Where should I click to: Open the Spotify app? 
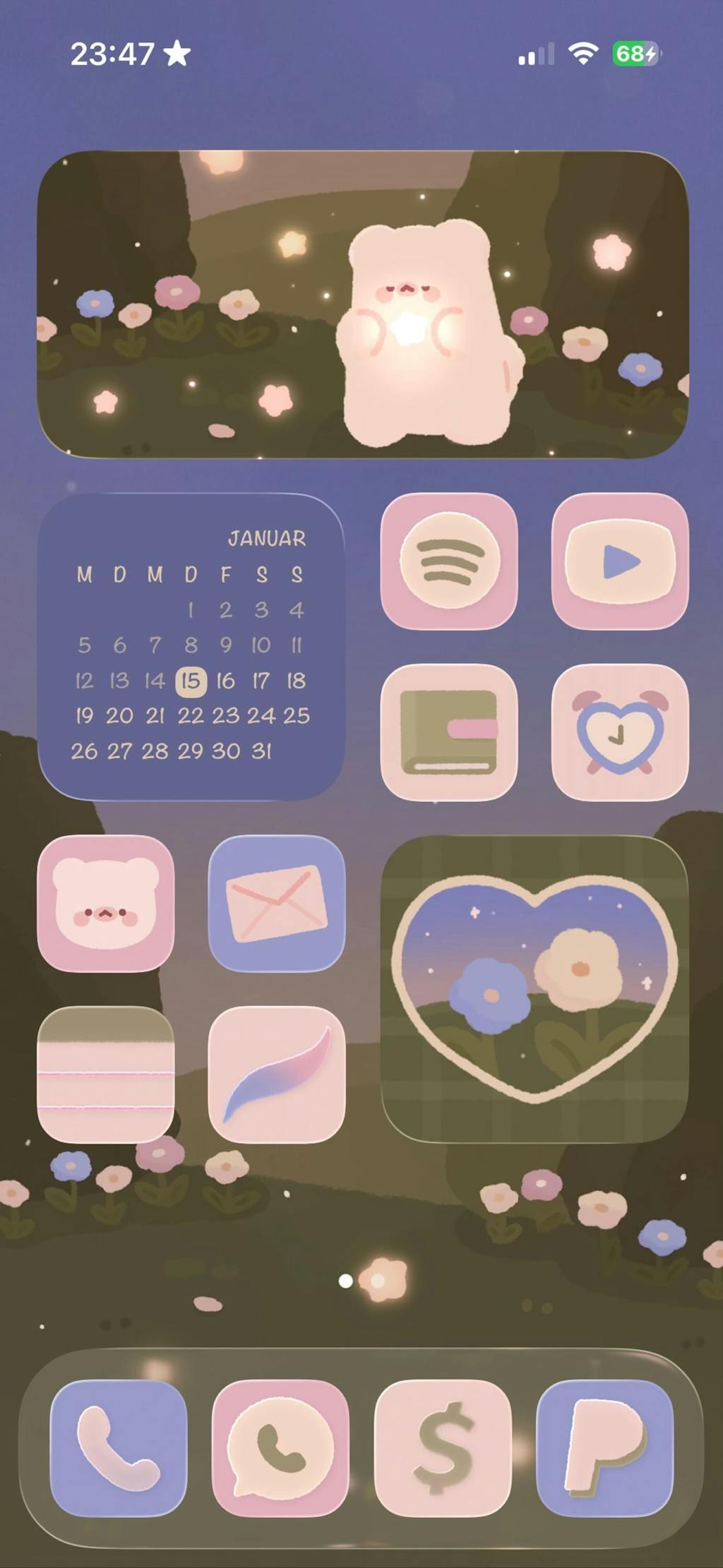(x=449, y=561)
